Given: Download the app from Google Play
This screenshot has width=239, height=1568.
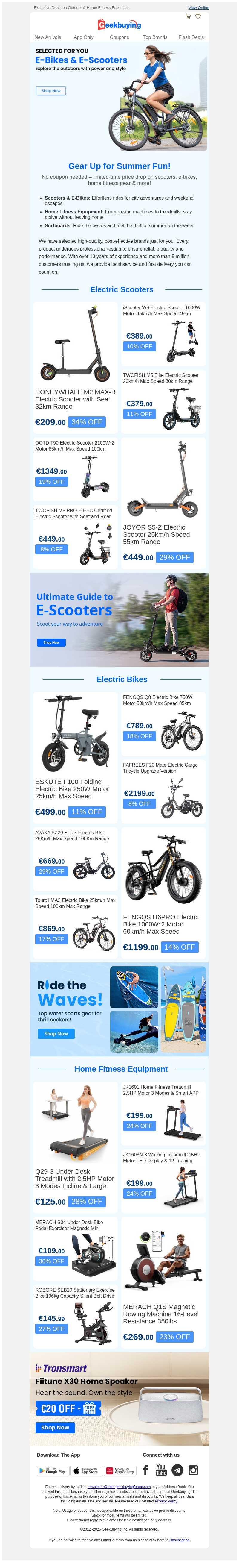Looking at the screenshot, I should pyautogui.click(x=52, y=1471).
